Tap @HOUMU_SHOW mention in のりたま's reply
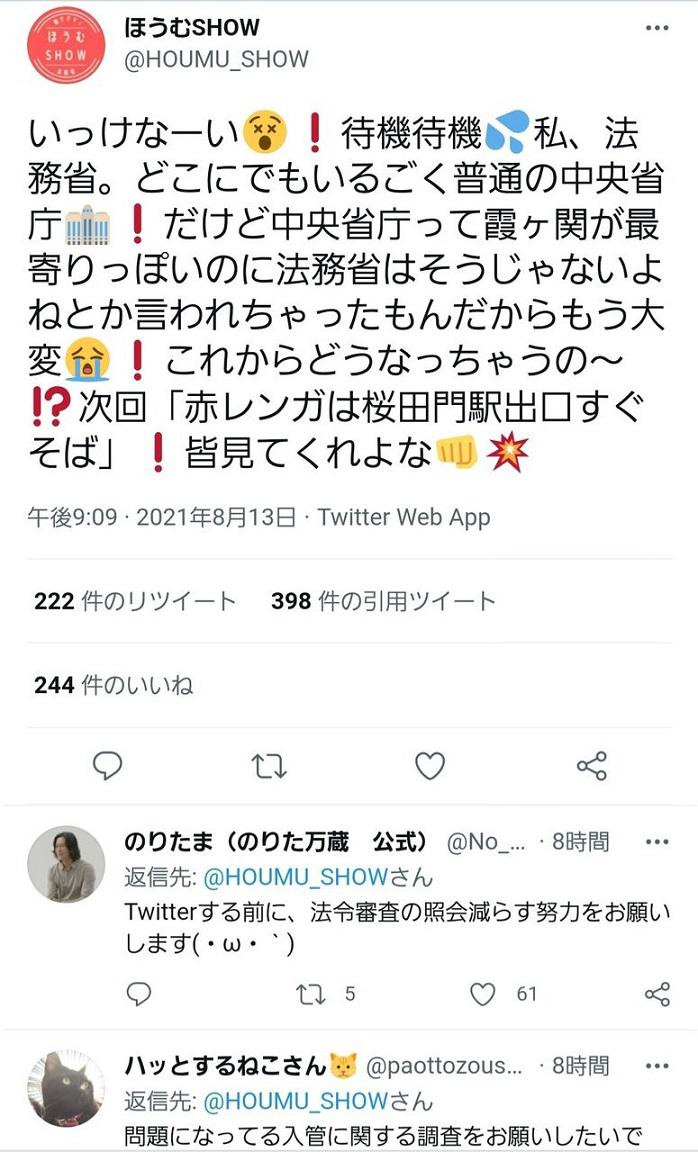Viewport: 698px width, 1152px height. (295, 876)
